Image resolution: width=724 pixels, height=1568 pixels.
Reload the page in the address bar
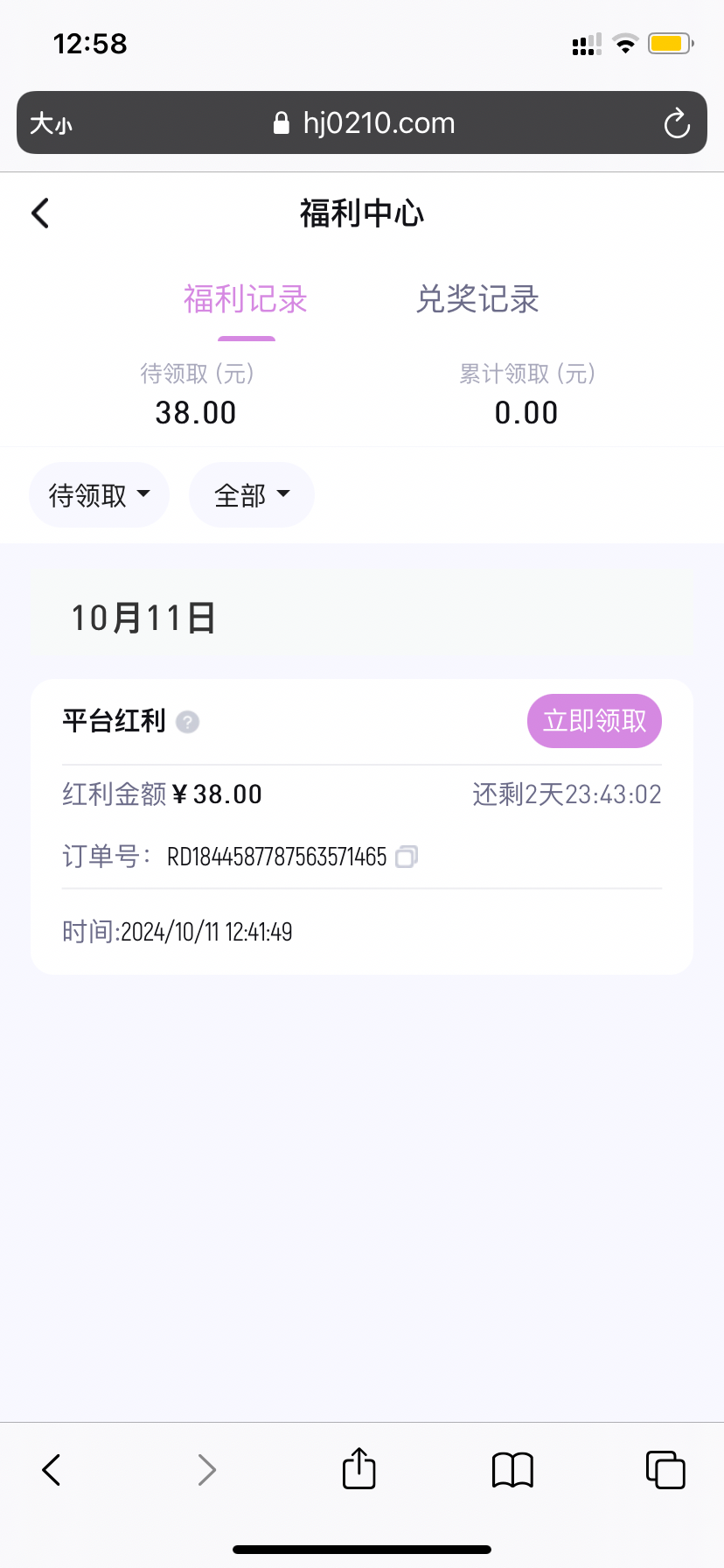click(x=677, y=123)
